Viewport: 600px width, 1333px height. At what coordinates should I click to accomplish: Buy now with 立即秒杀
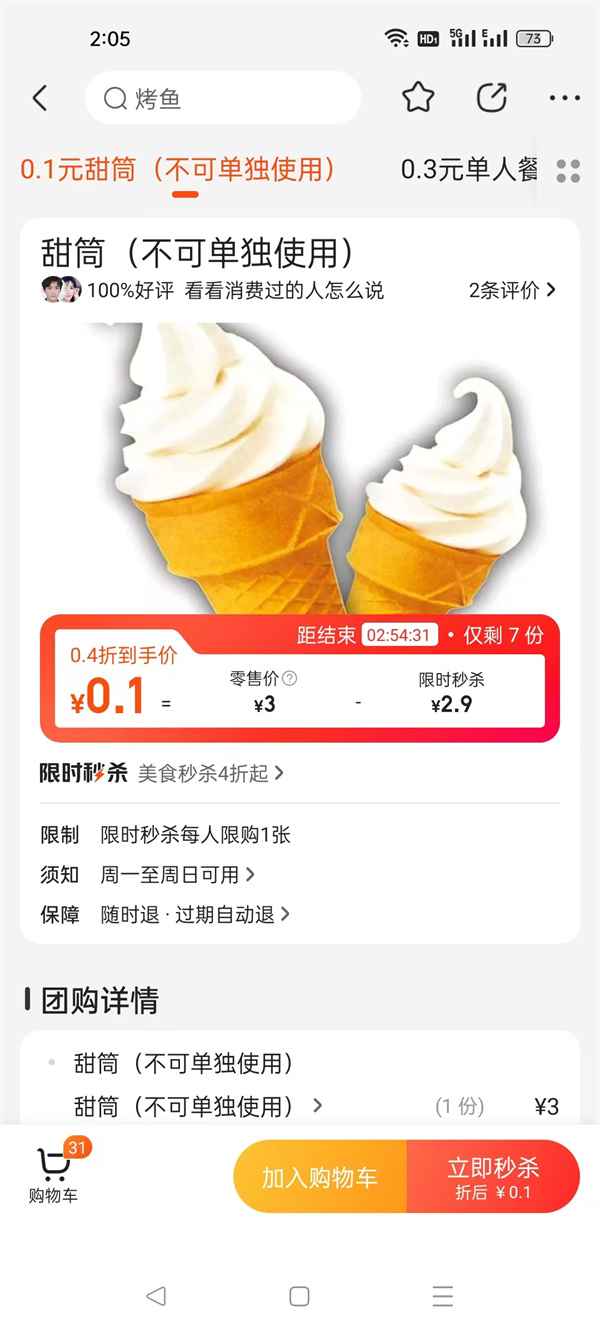click(x=493, y=1177)
